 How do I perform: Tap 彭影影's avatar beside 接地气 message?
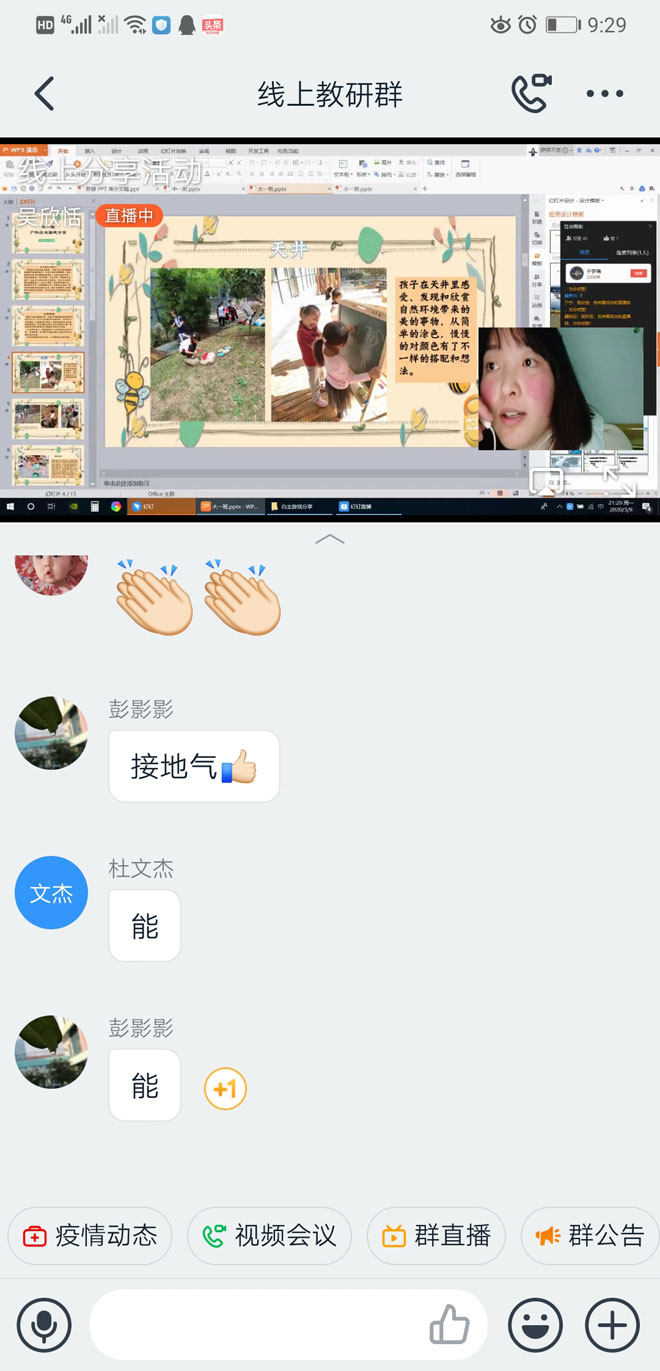pos(51,733)
